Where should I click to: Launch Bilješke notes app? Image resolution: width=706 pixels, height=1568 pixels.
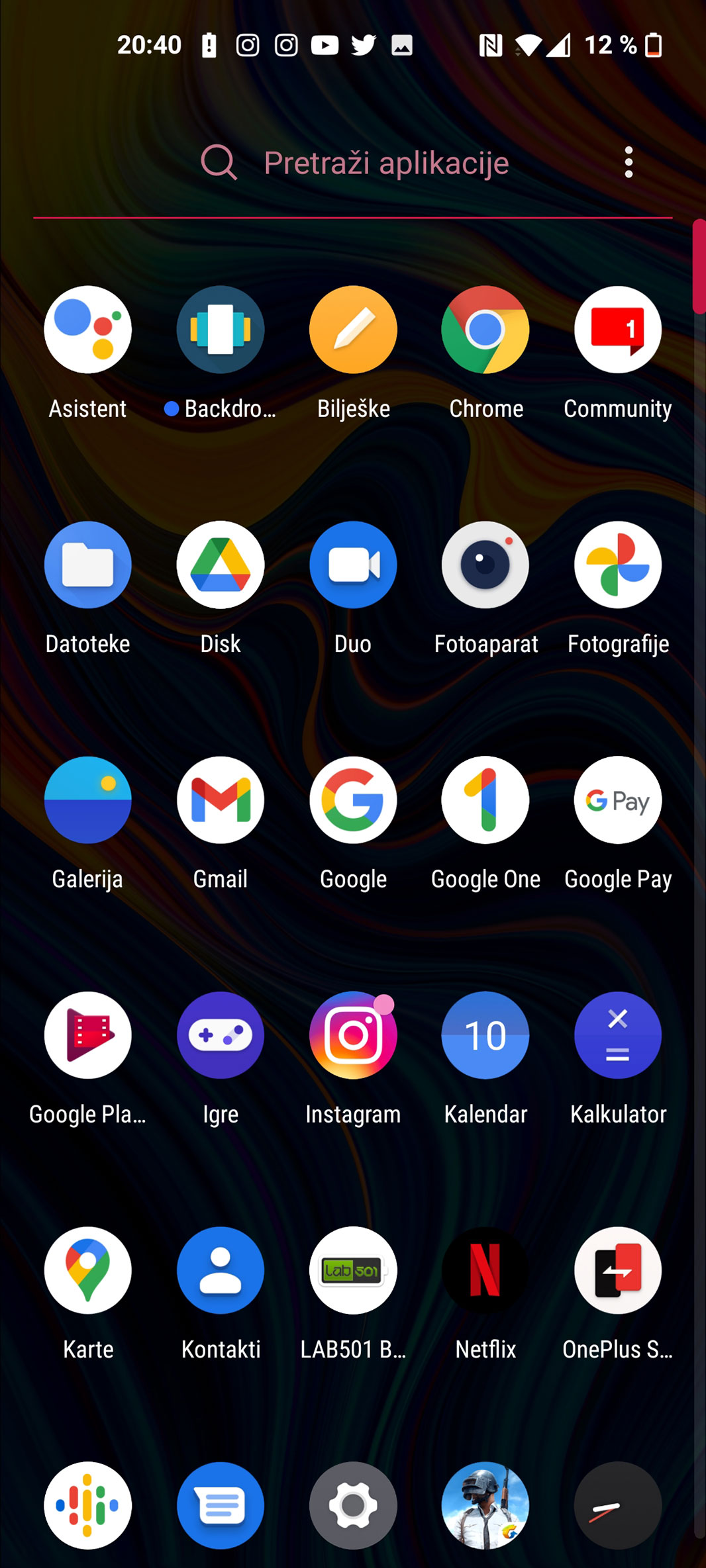tap(353, 330)
